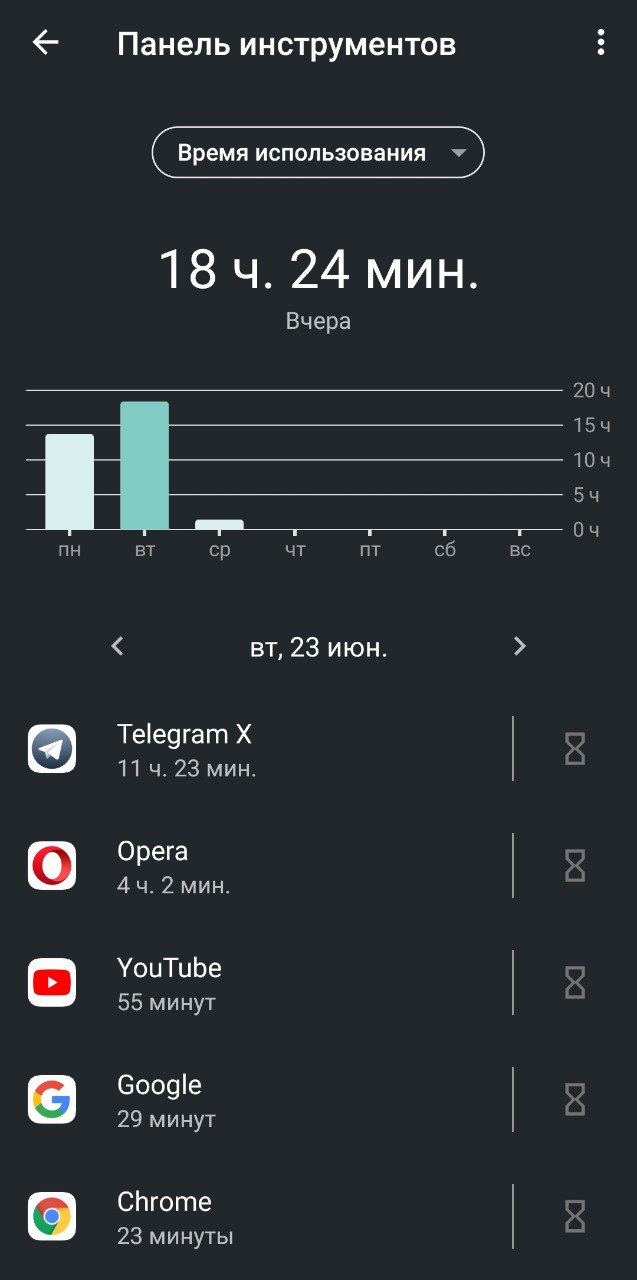Expand the Время использования dropdown

tap(318, 153)
